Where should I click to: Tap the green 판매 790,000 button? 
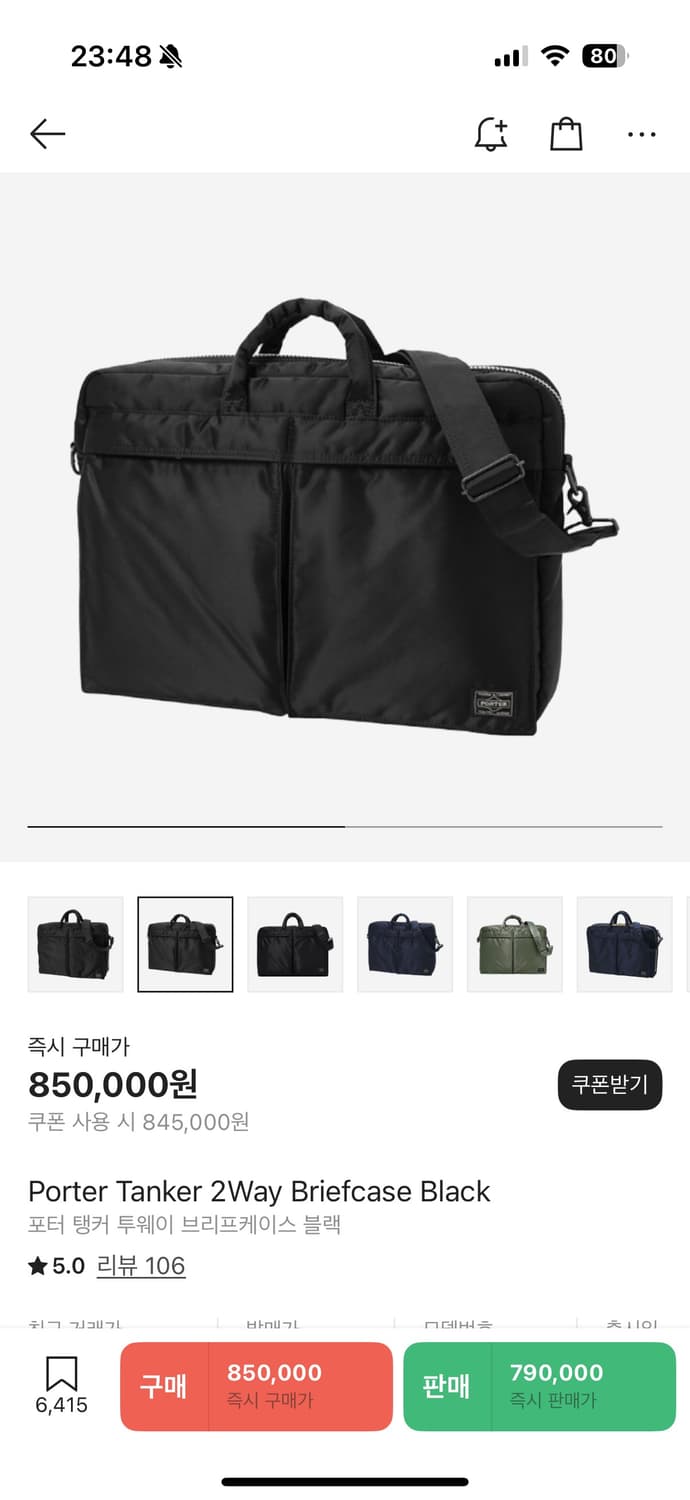(540, 1386)
